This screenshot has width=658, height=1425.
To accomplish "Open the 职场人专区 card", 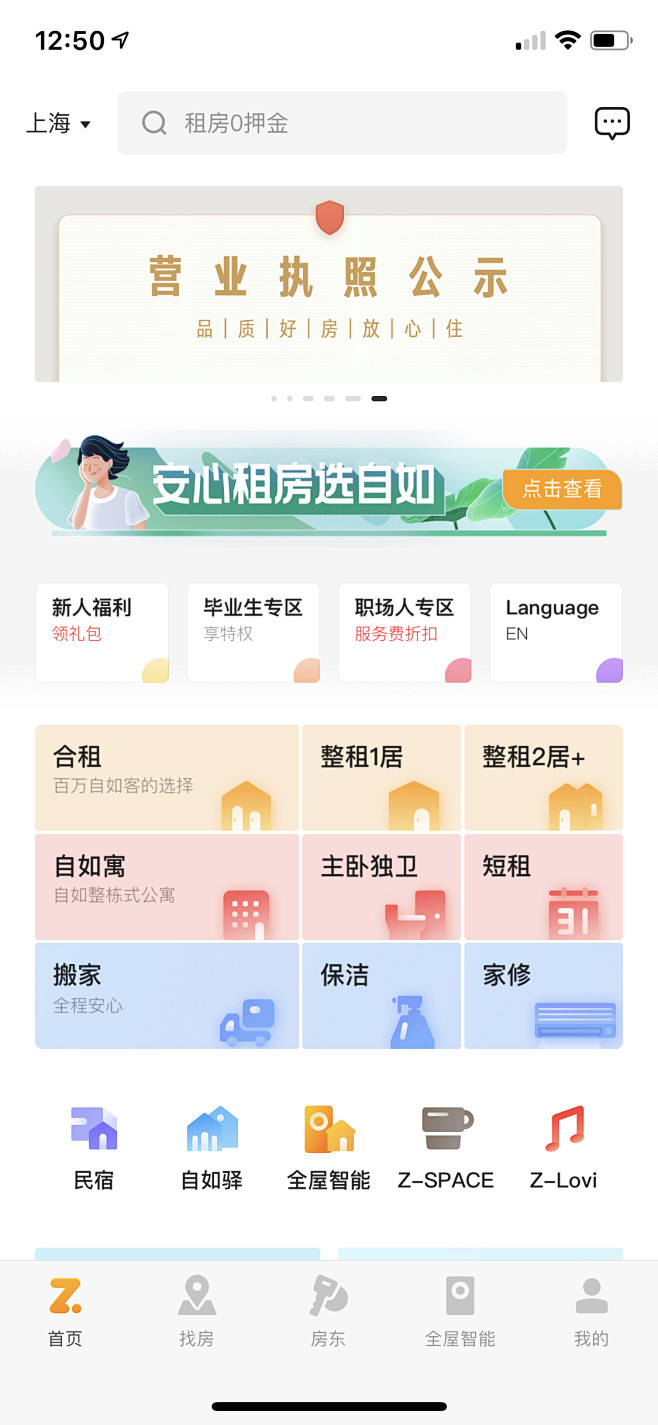I will coord(404,632).
